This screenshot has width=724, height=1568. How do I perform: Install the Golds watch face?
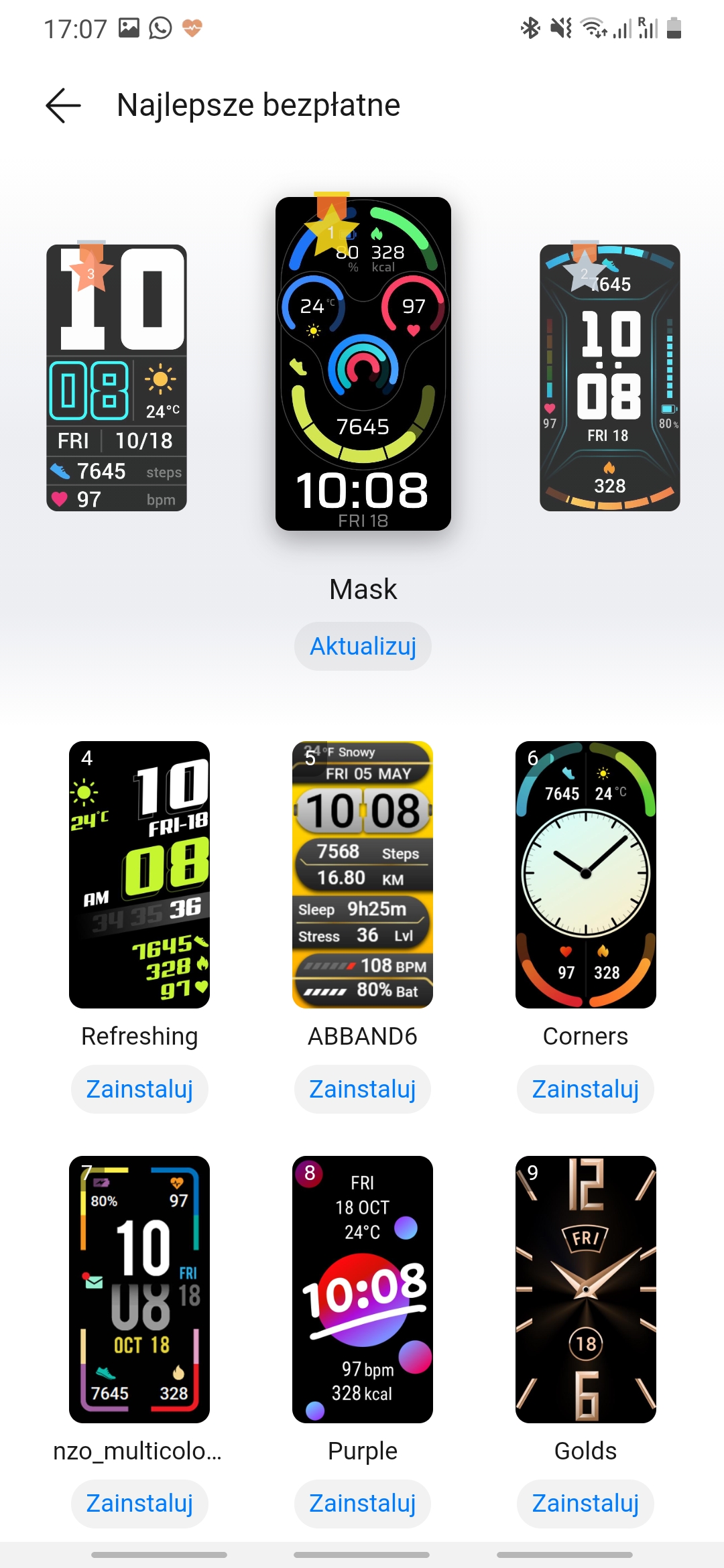tap(585, 1504)
